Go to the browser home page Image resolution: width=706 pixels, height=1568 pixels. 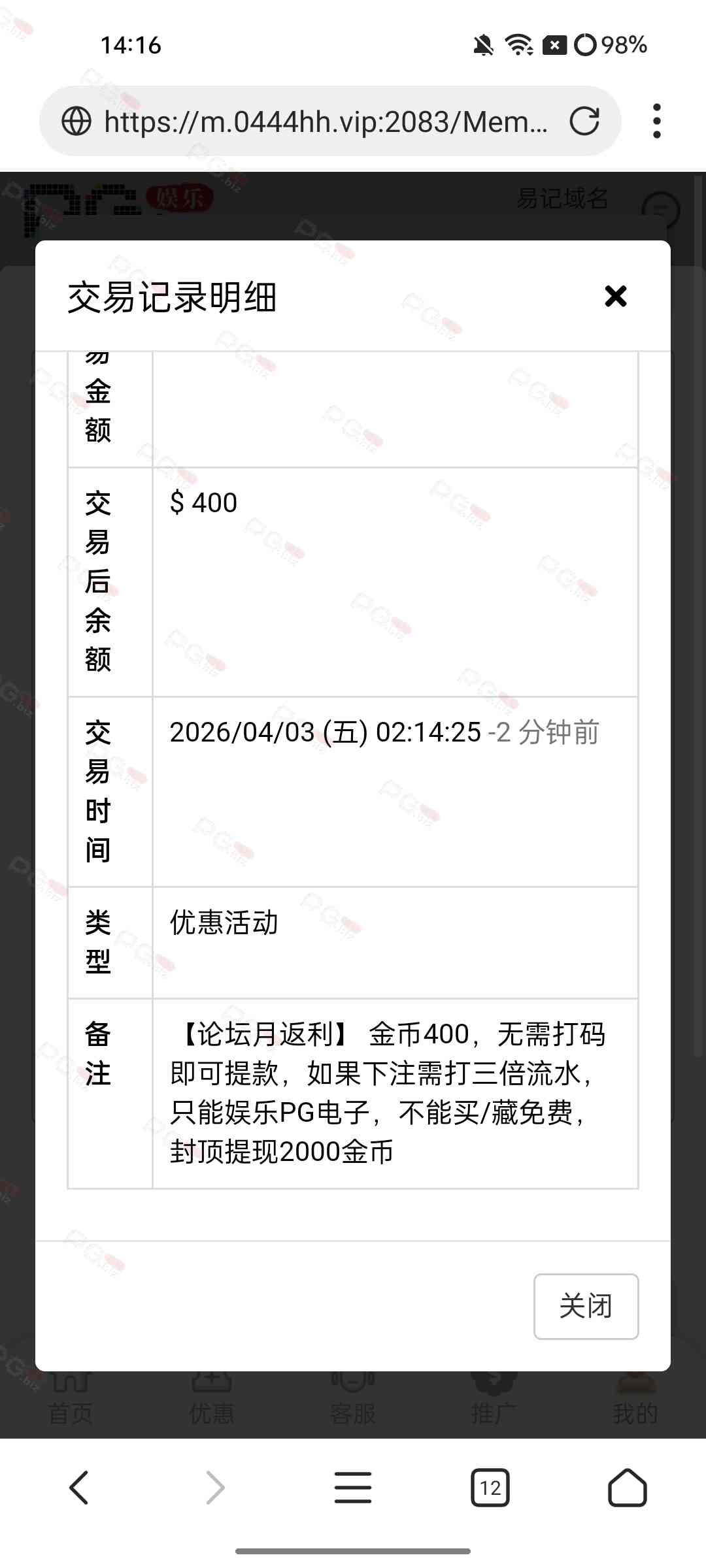click(627, 1488)
